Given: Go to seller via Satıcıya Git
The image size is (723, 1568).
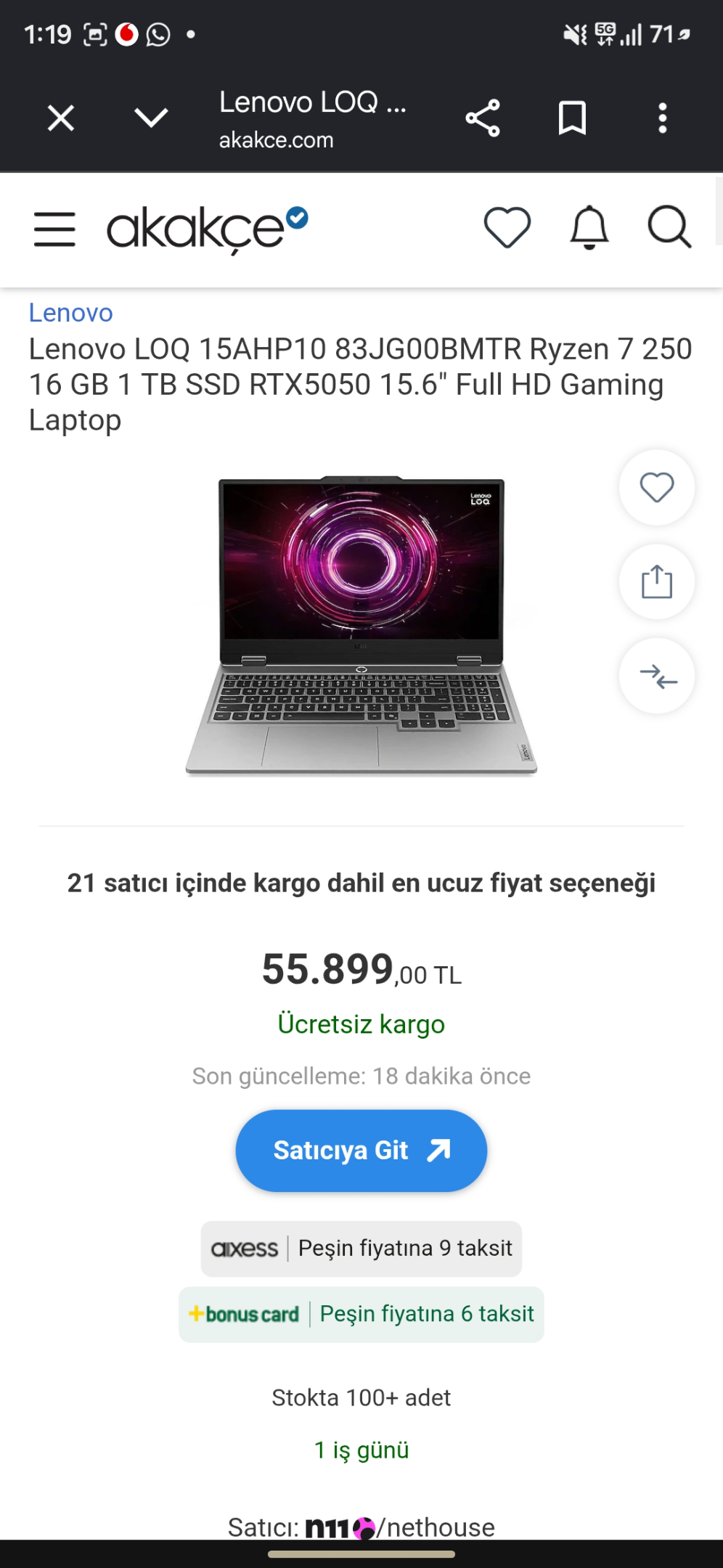Looking at the screenshot, I should point(361,1151).
